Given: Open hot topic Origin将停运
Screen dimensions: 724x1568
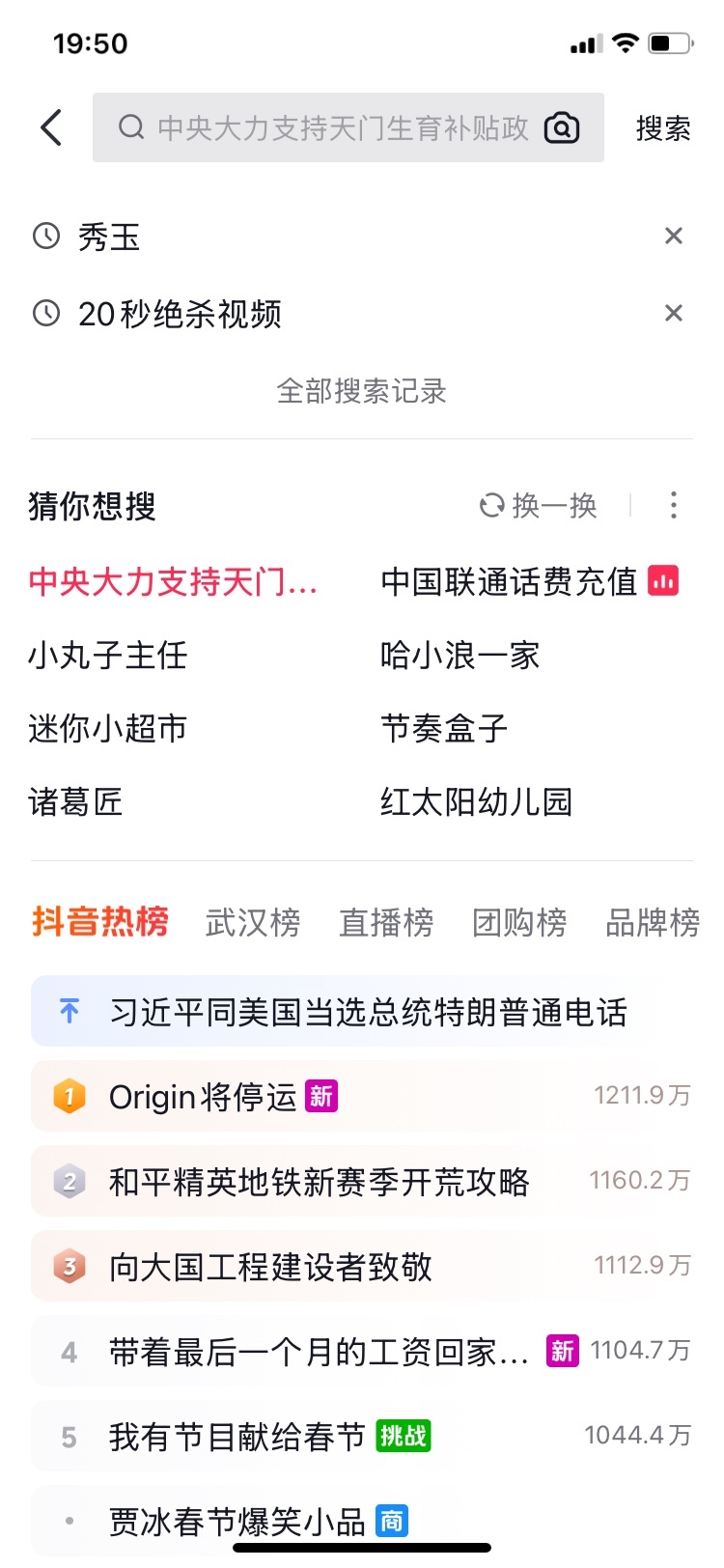Looking at the screenshot, I should [x=203, y=1097].
